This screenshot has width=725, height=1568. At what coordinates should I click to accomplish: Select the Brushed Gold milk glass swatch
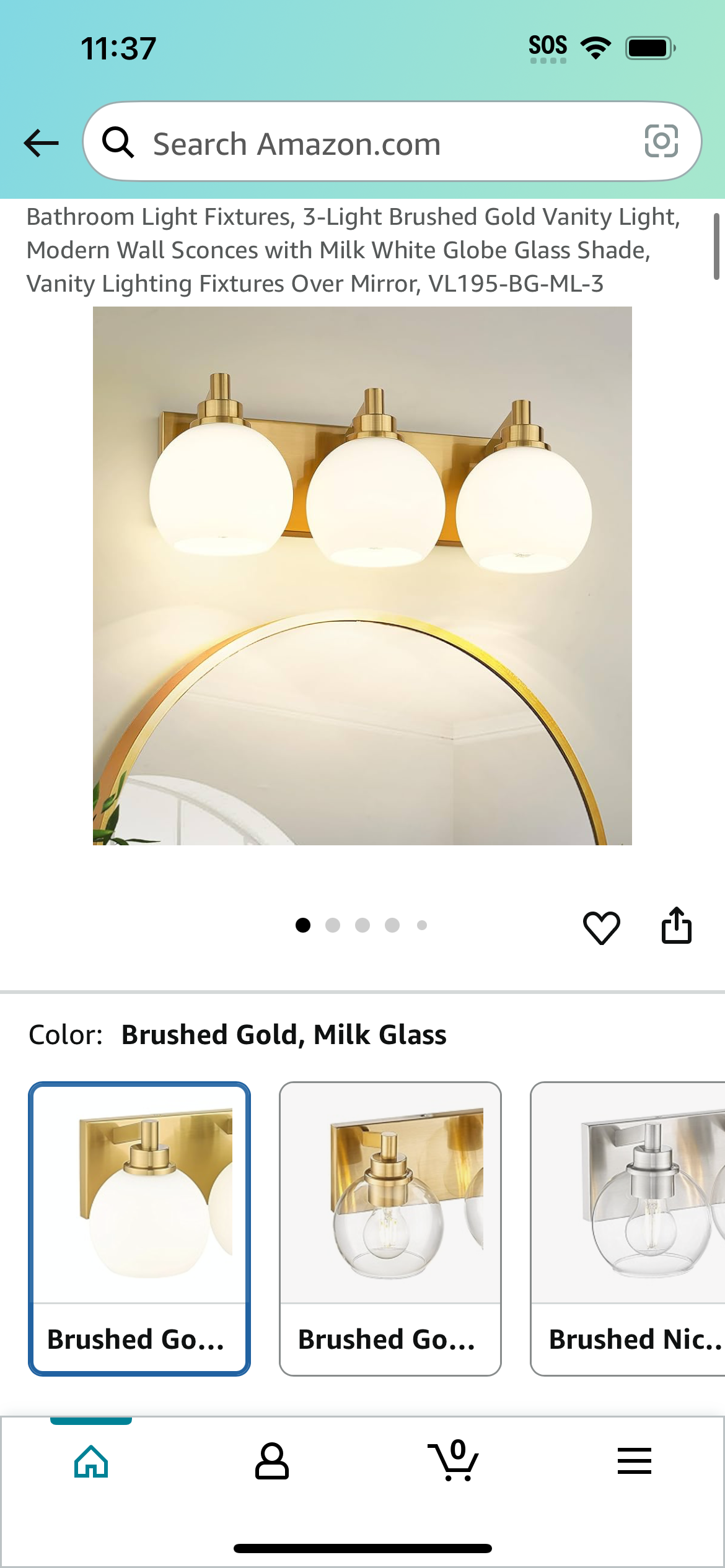tap(139, 1229)
